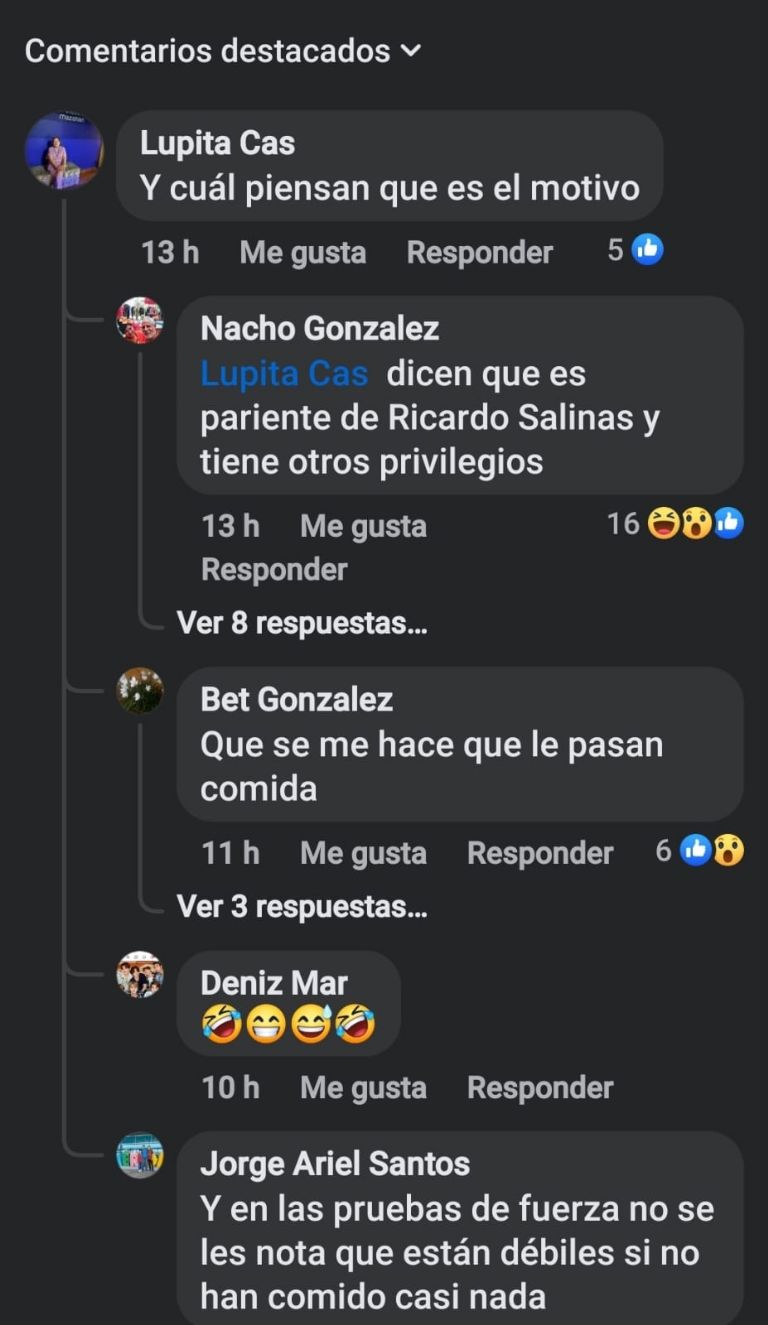Screen dimensions: 768x1325
Task: Open Lupita Cas's profile picture
Action: 63,150
